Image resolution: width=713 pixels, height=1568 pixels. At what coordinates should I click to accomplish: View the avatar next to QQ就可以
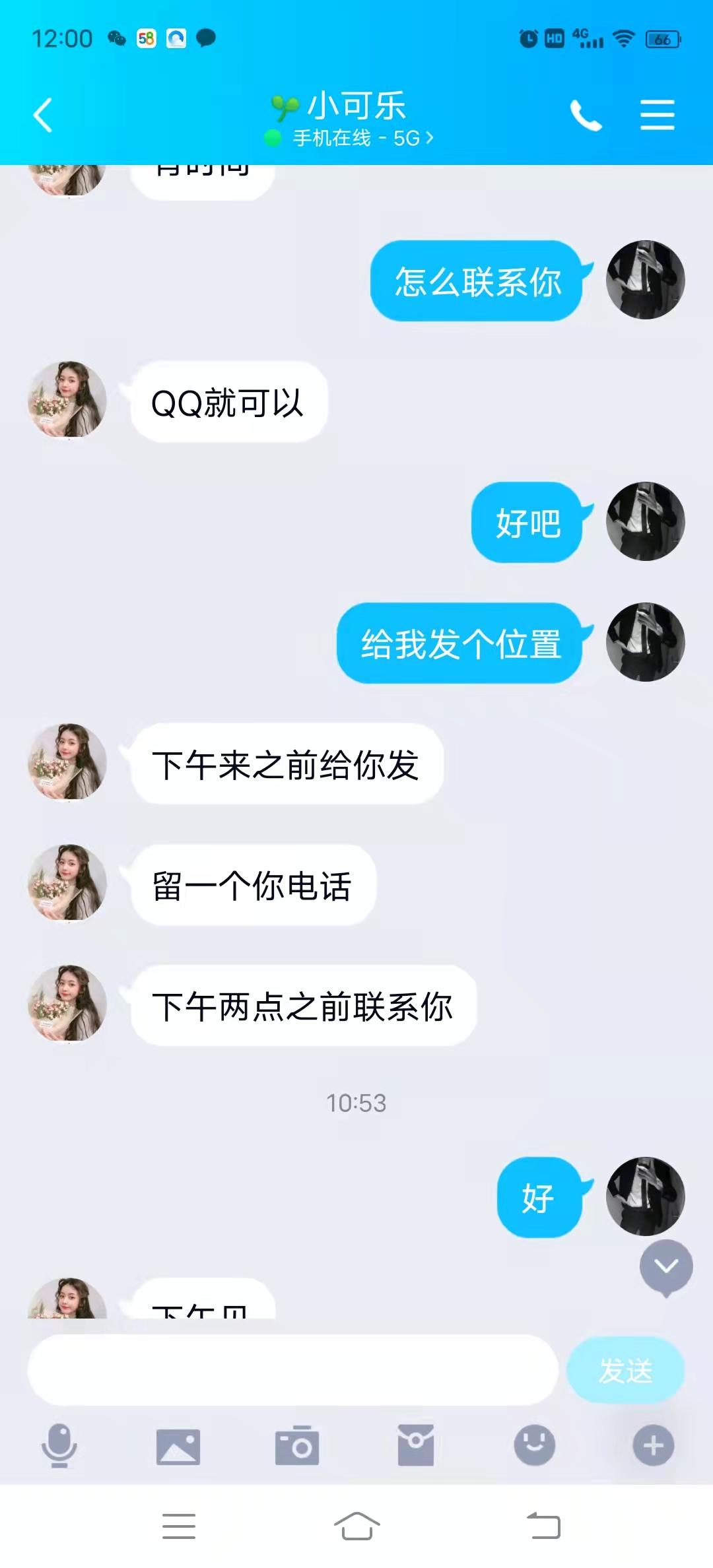point(67,400)
